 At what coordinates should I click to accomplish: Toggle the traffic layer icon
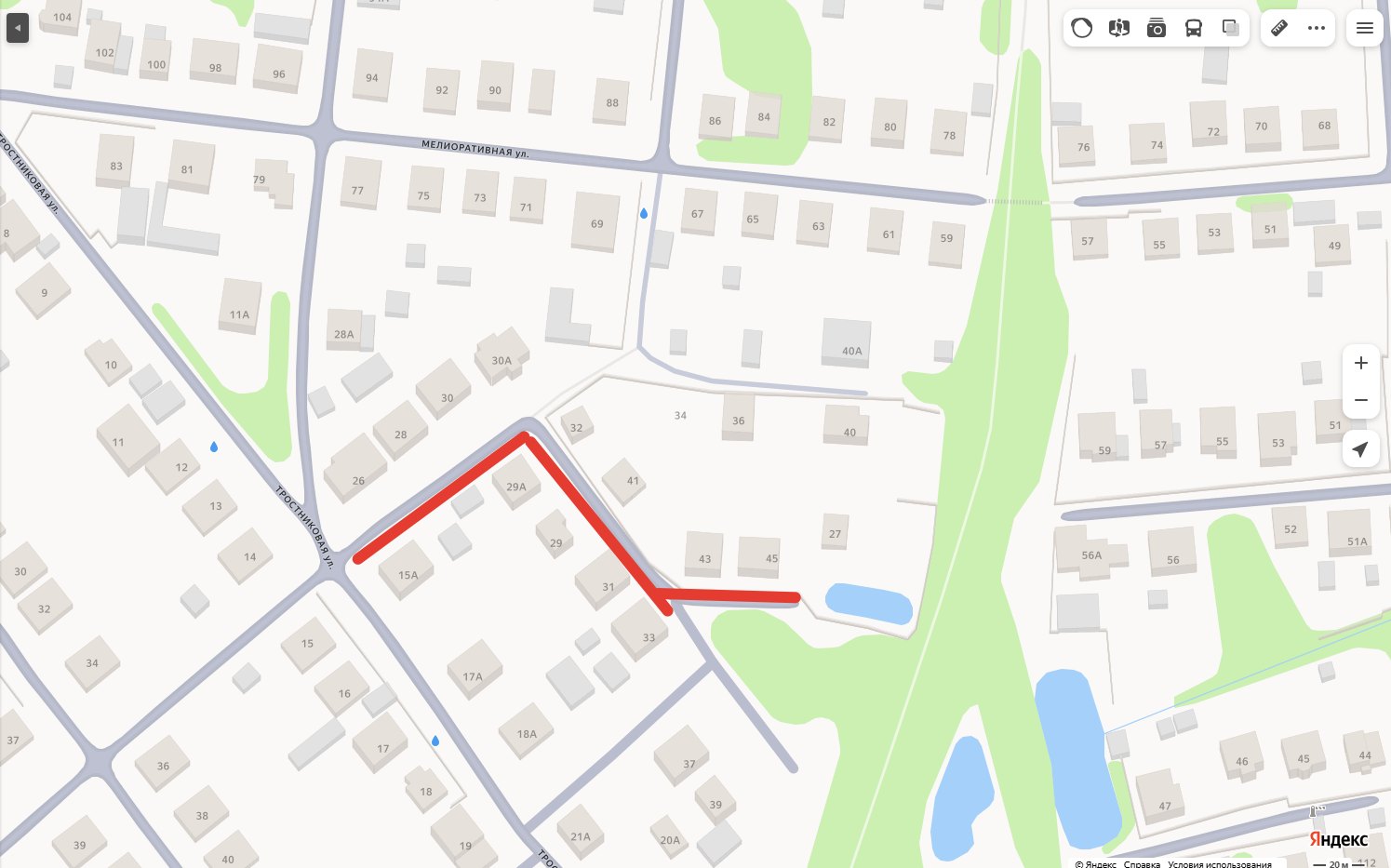(1081, 28)
